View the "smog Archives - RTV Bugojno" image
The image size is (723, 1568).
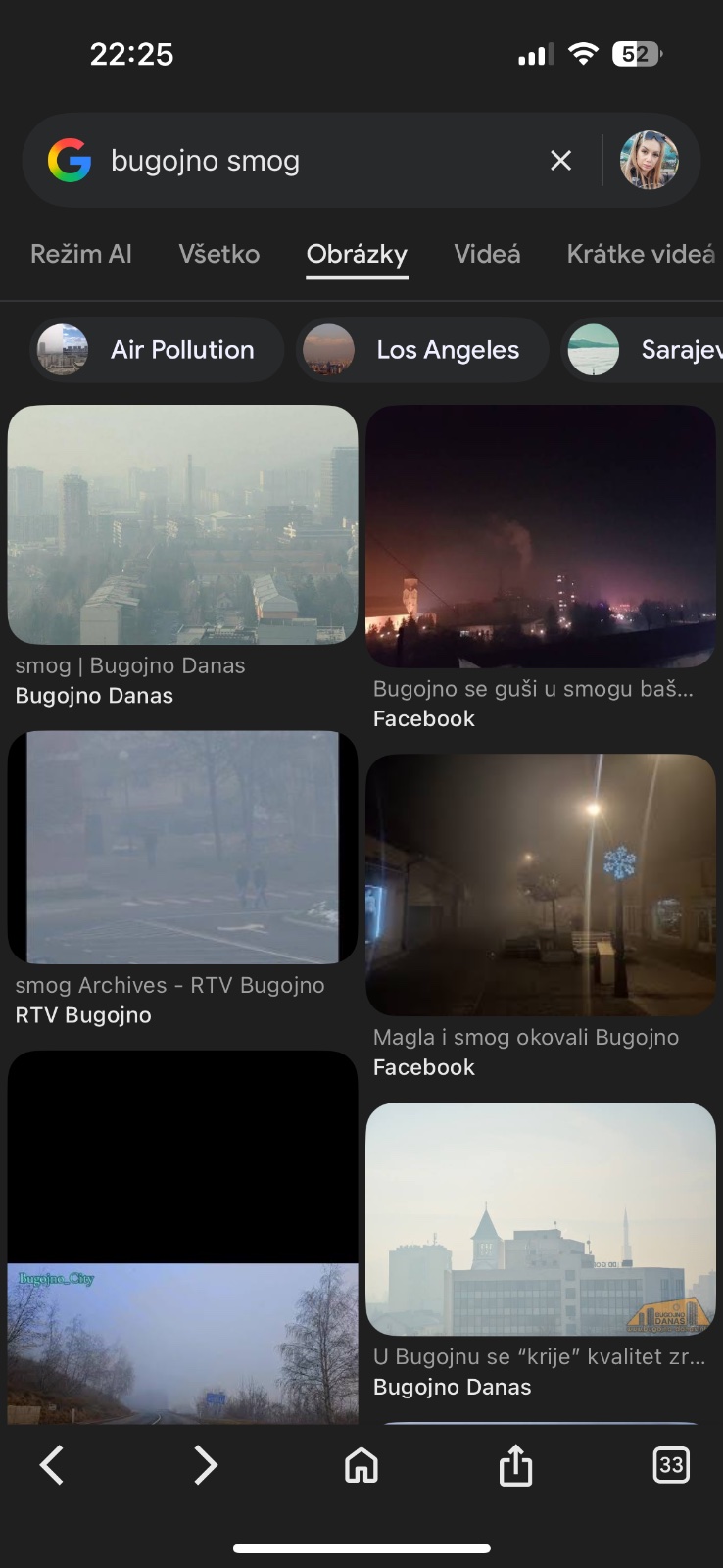tap(182, 847)
